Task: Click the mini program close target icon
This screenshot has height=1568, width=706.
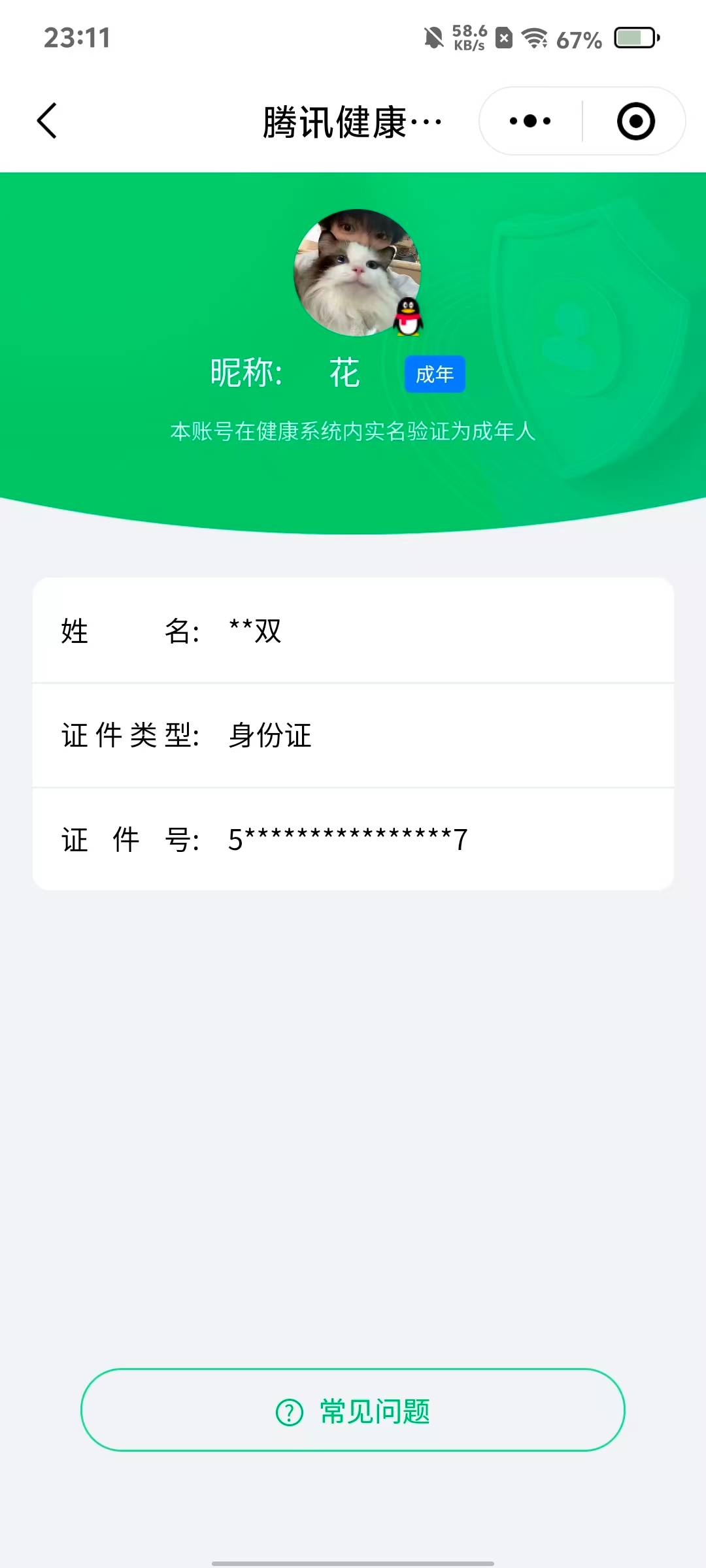Action: [x=633, y=121]
